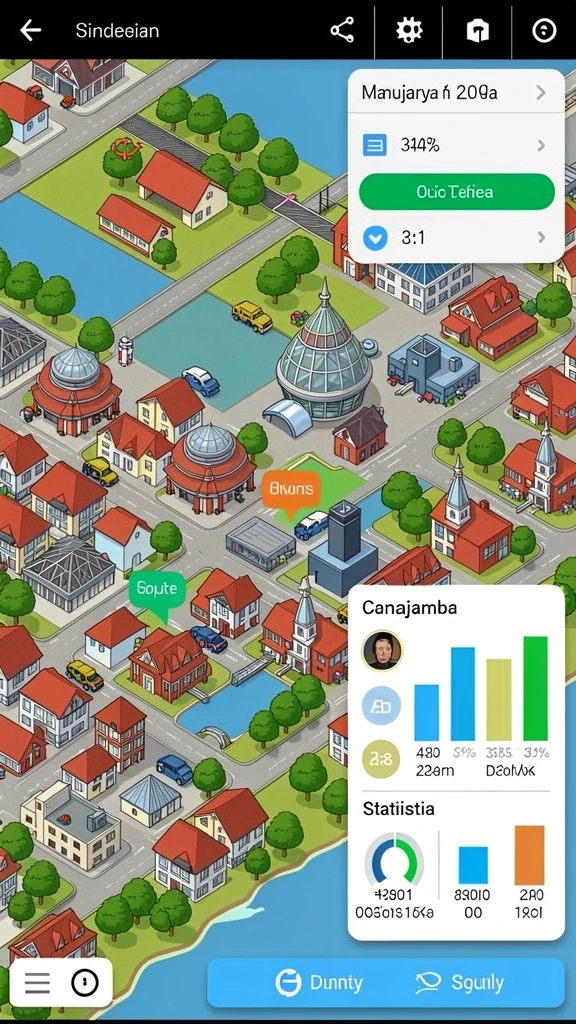
Task: Choose the Sgunly button
Action: coord(460,983)
